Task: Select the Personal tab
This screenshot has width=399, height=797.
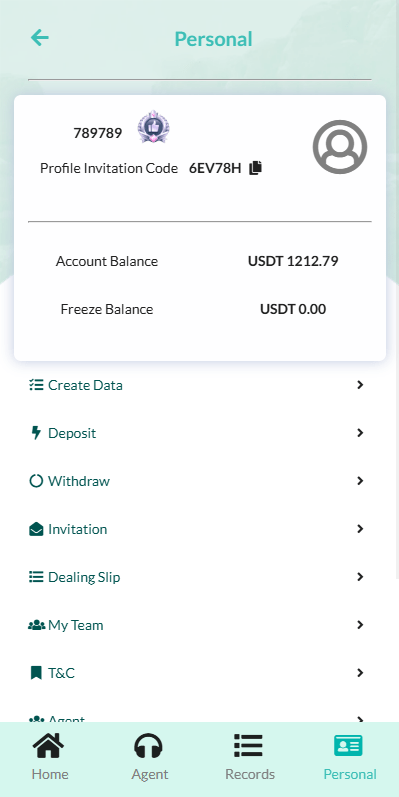Action: pyautogui.click(x=350, y=757)
